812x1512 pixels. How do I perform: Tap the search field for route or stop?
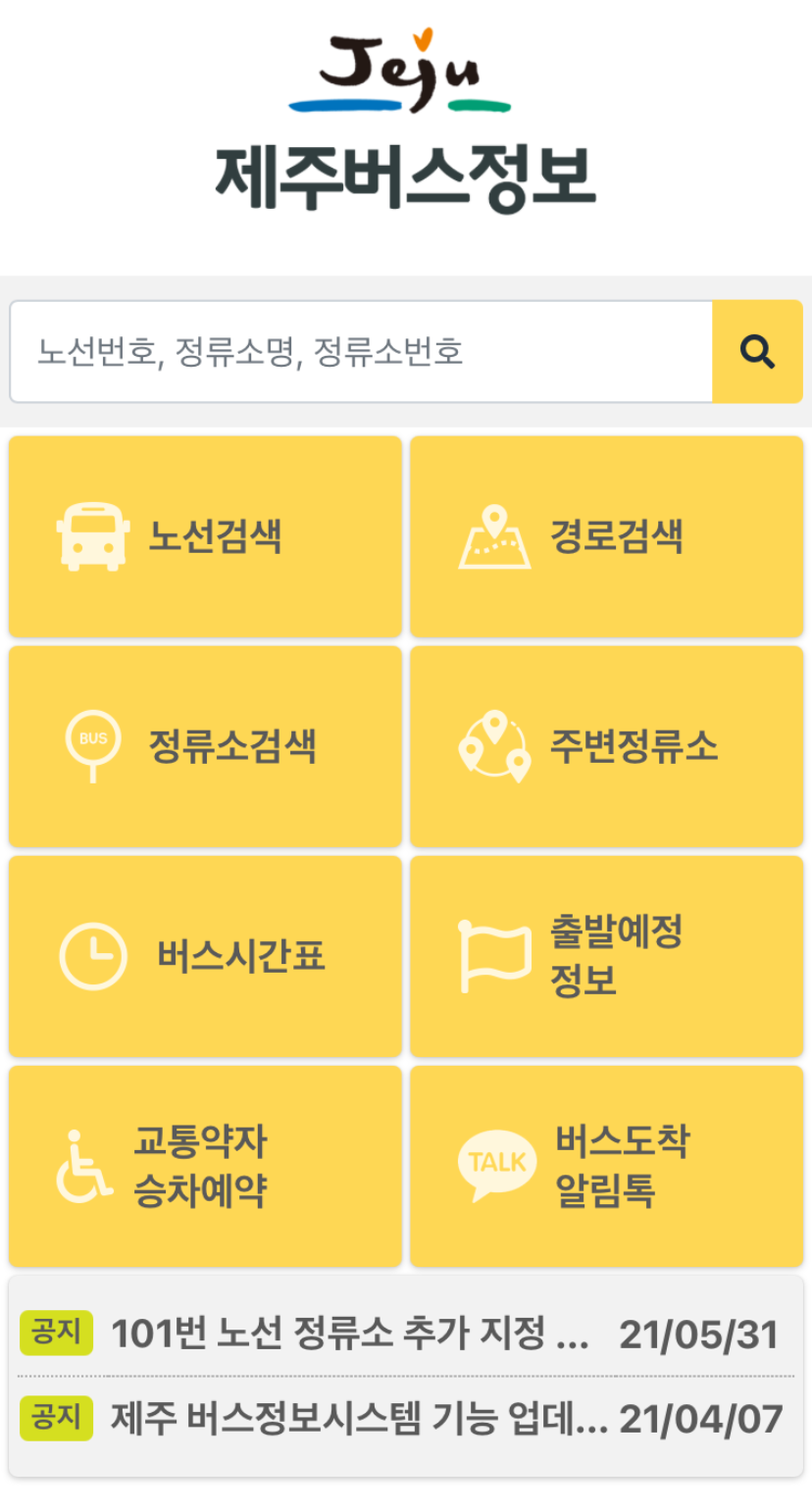click(361, 351)
